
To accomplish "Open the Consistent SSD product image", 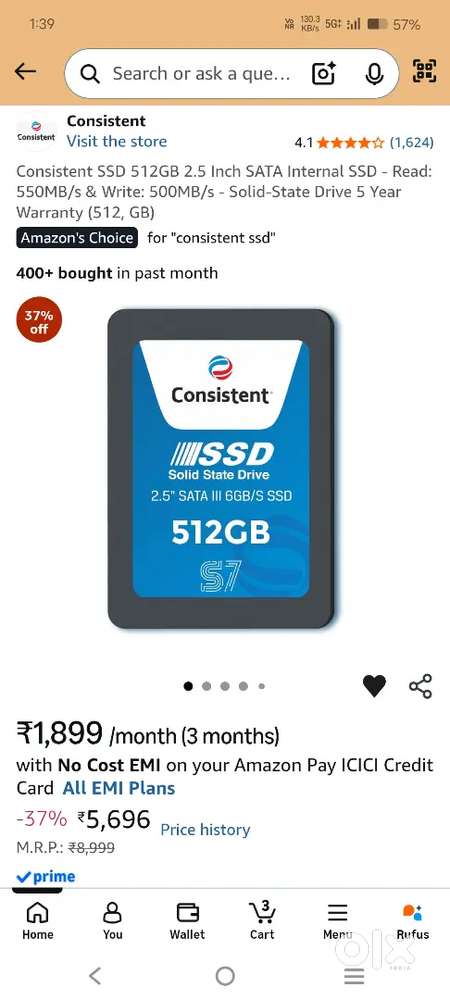I will pos(221,469).
